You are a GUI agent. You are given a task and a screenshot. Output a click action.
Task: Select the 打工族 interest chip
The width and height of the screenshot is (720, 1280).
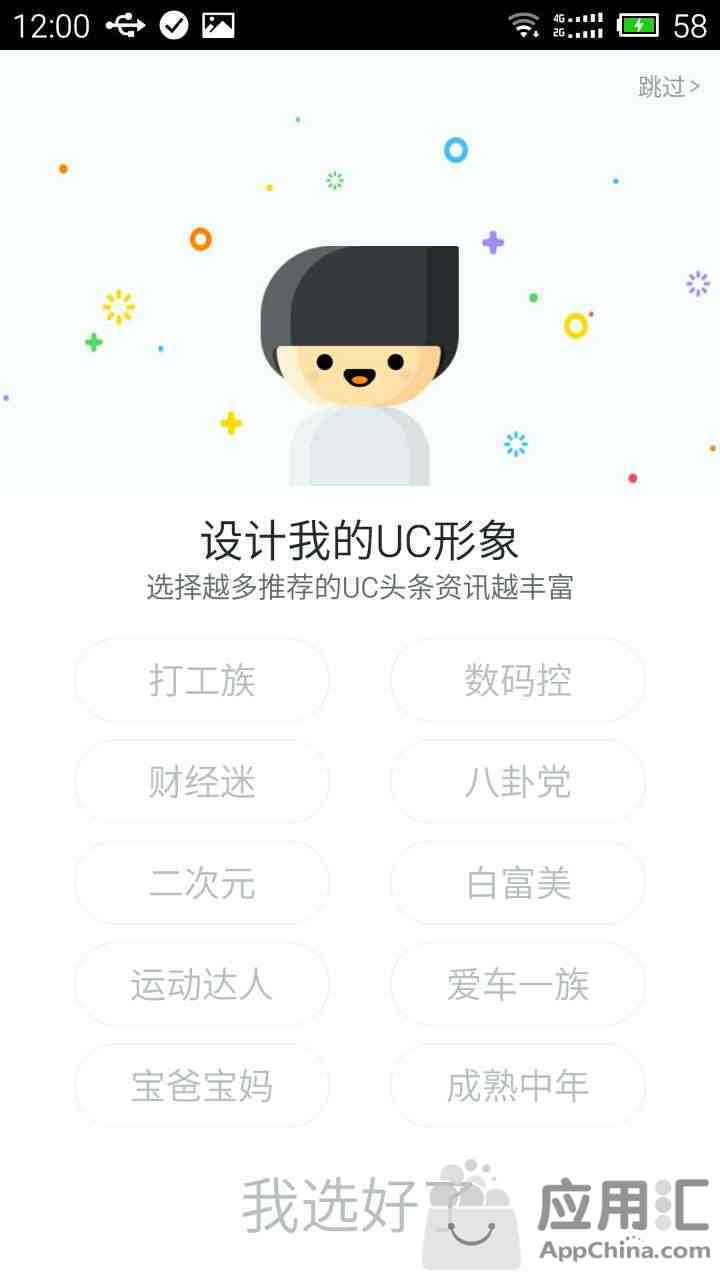tap(202, 680)
